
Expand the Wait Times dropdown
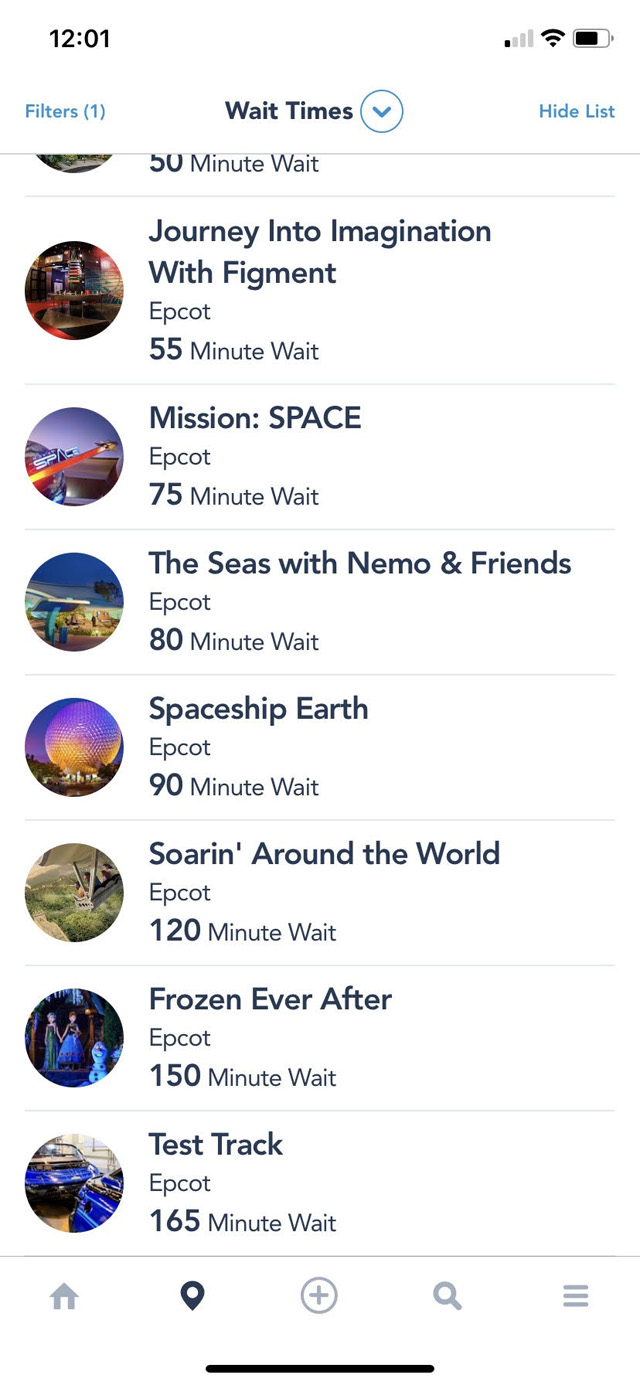pyautogui.click(x=381, y=111)
